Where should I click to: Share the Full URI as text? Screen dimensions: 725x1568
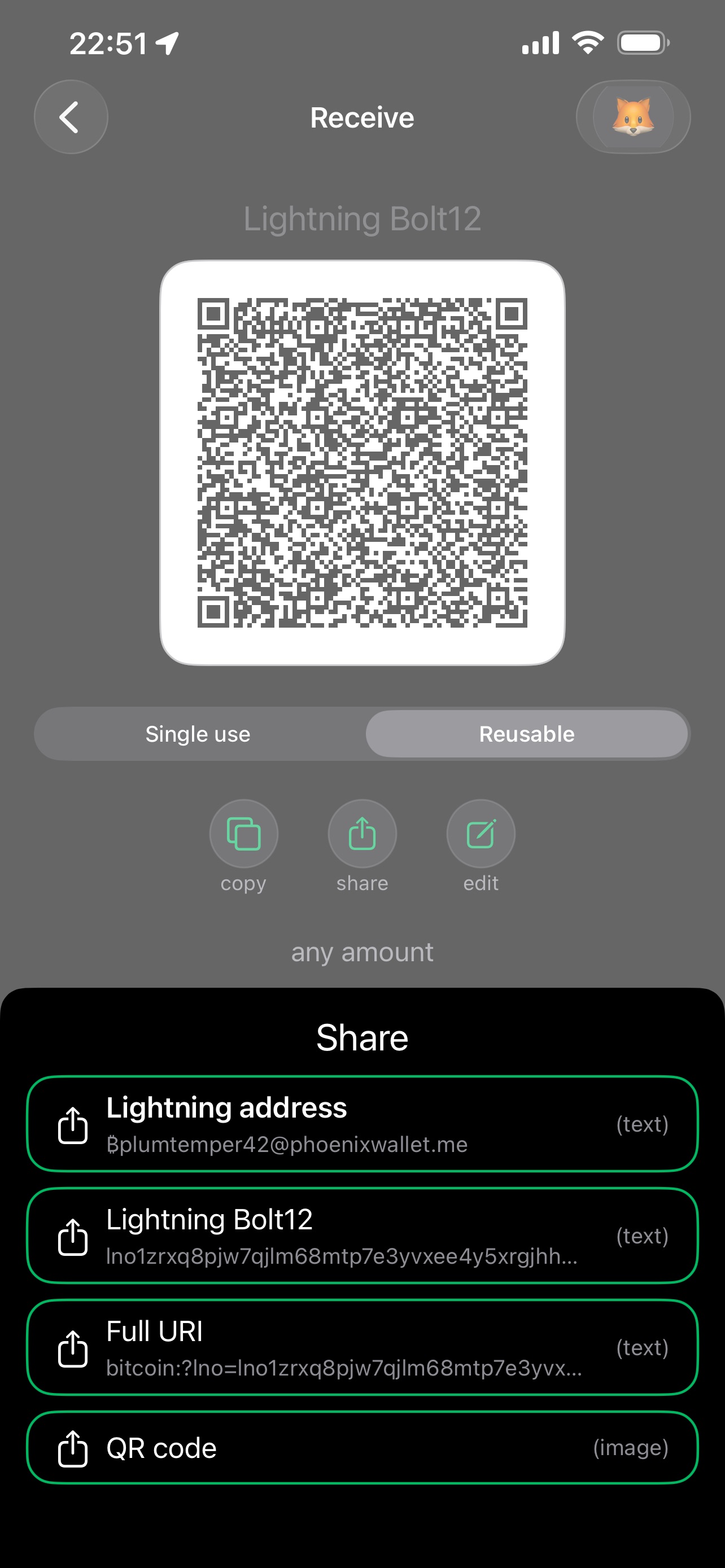click(x=362, y=1348)
